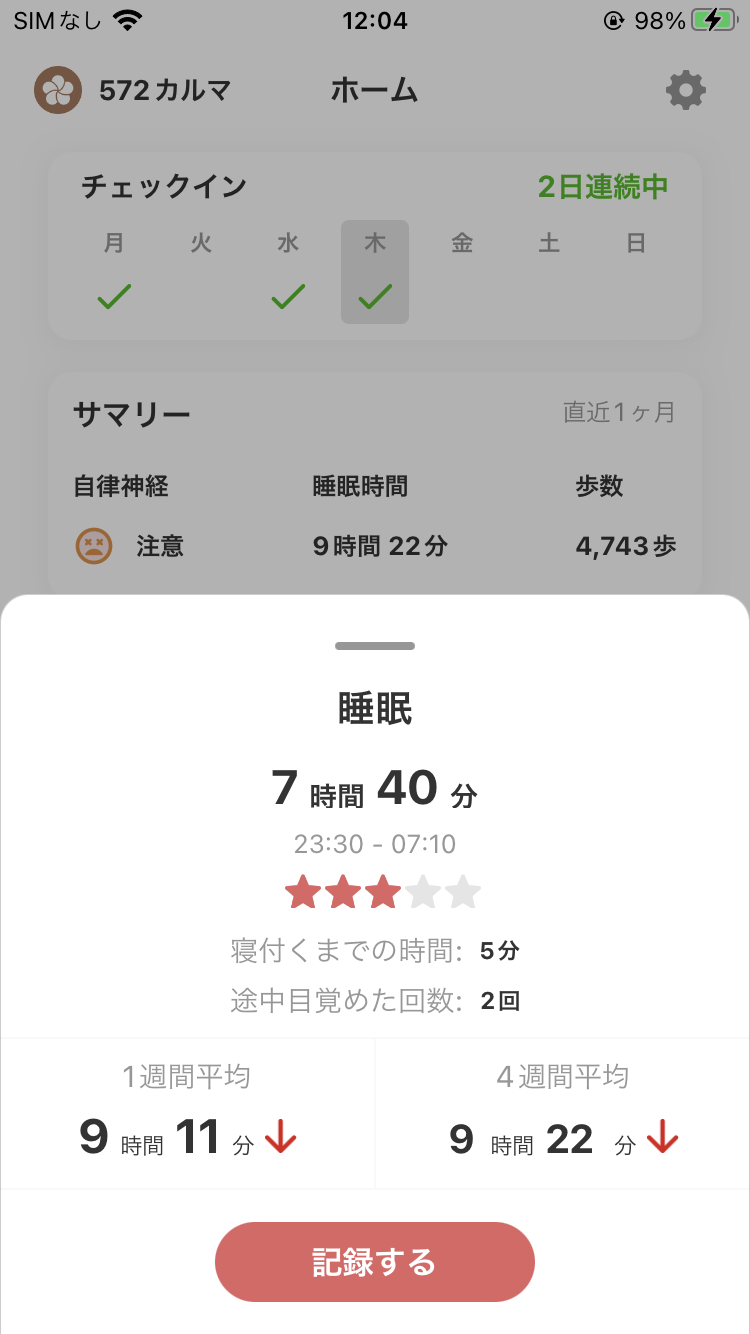Expand the 2日連続中 streak details

coord(600,187)
